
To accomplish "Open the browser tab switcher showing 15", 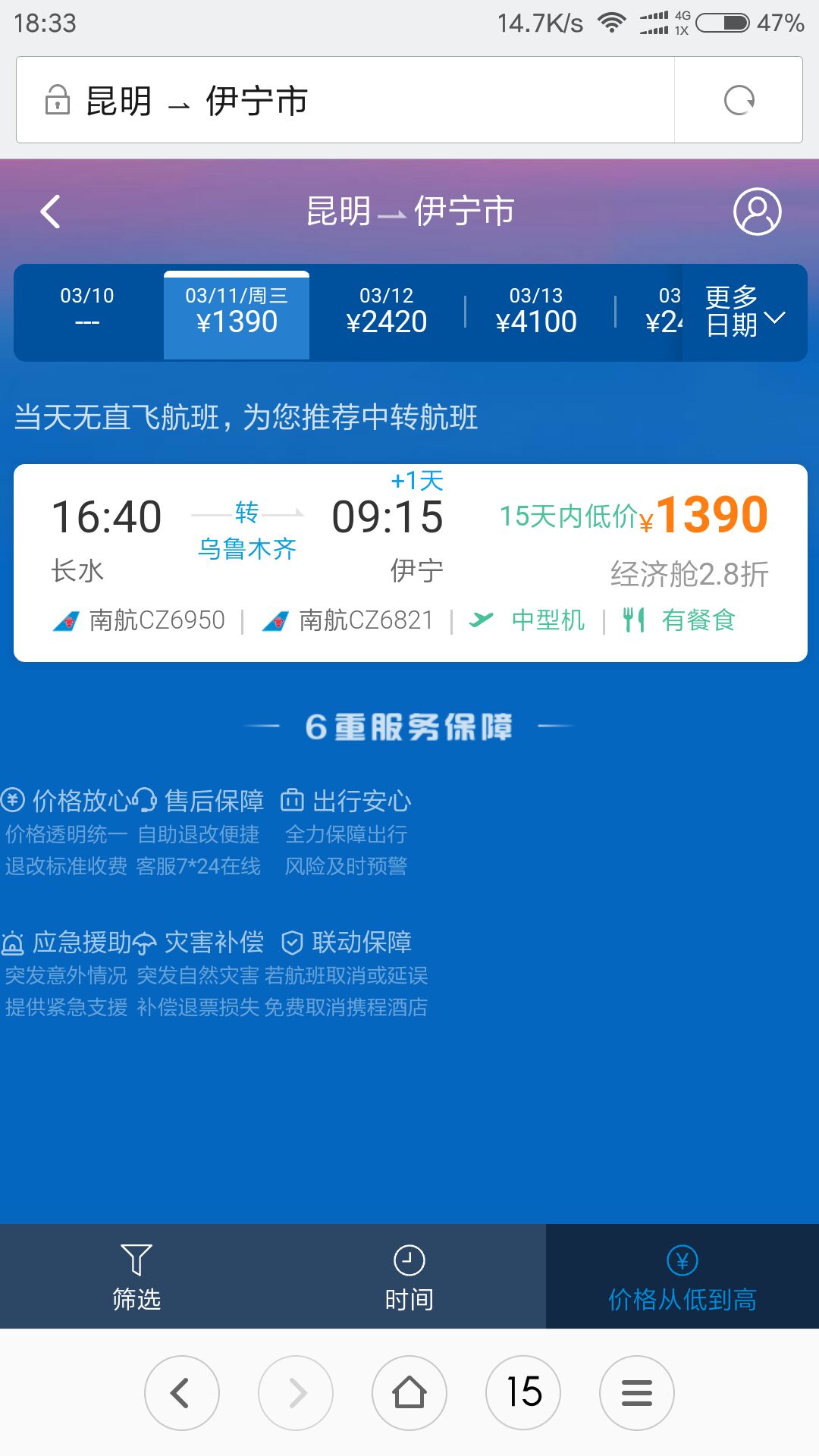I will (x=523, y=1393).
